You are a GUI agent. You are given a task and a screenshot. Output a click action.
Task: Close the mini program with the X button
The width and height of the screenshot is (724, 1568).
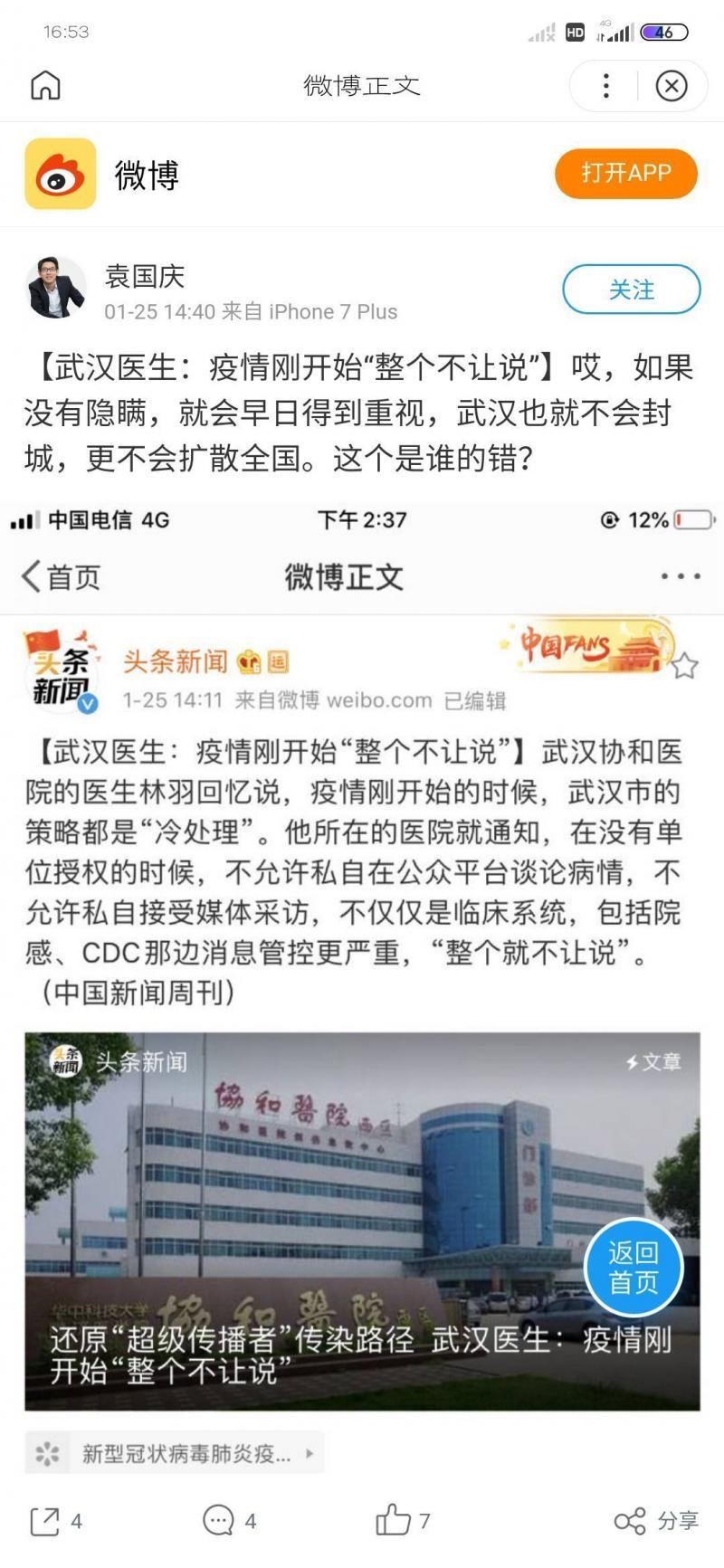(x=671, y=86)
